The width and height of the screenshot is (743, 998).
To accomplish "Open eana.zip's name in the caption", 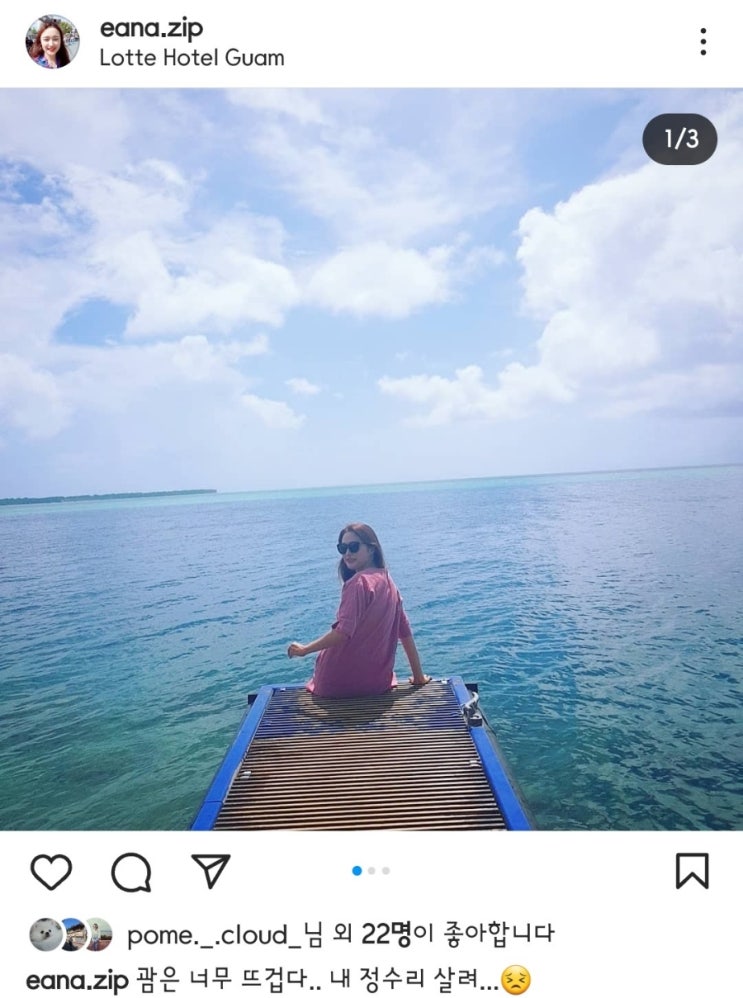I will pos(77,979).
